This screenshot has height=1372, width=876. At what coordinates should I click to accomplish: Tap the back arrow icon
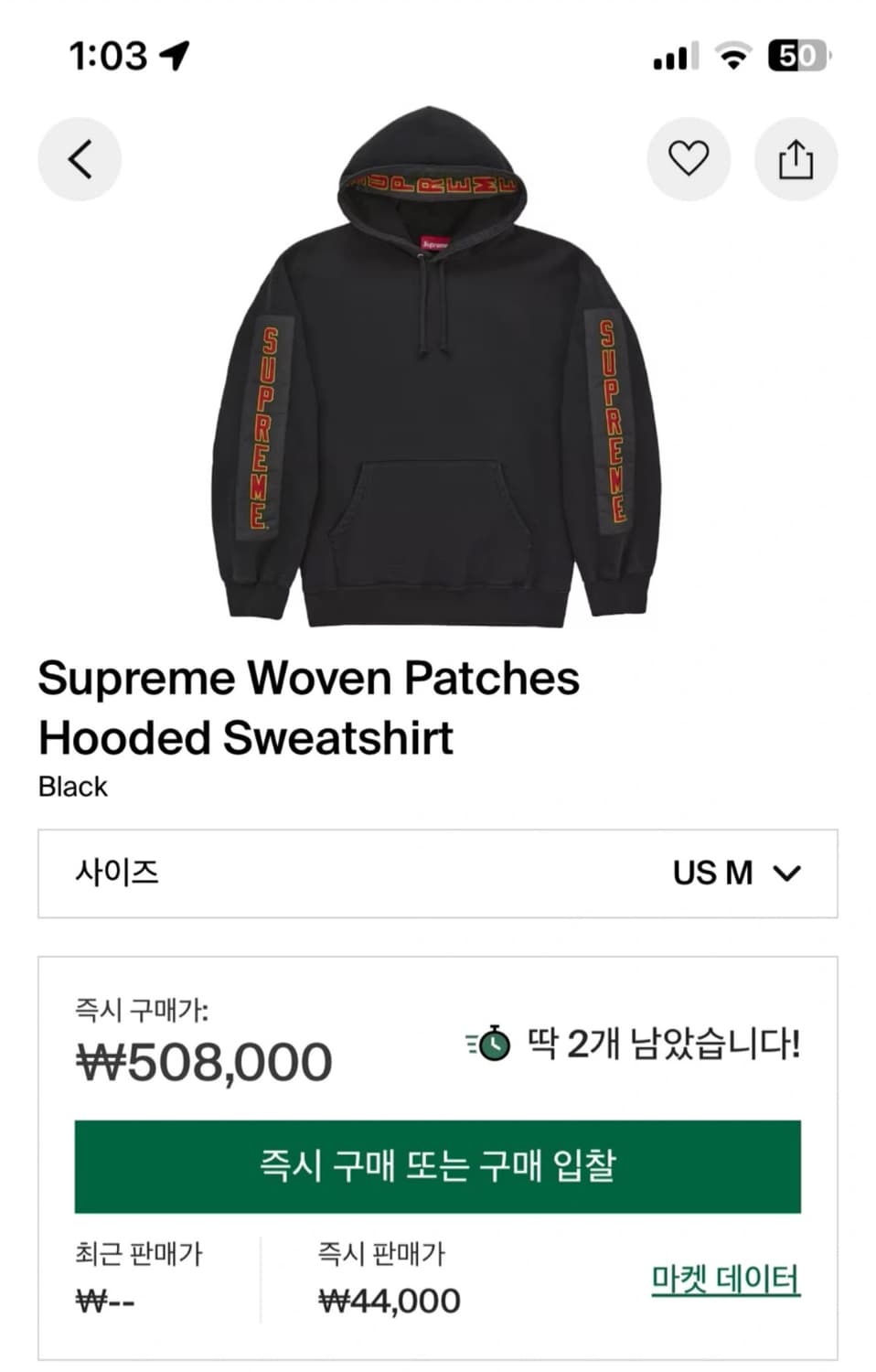pos(80,157)
